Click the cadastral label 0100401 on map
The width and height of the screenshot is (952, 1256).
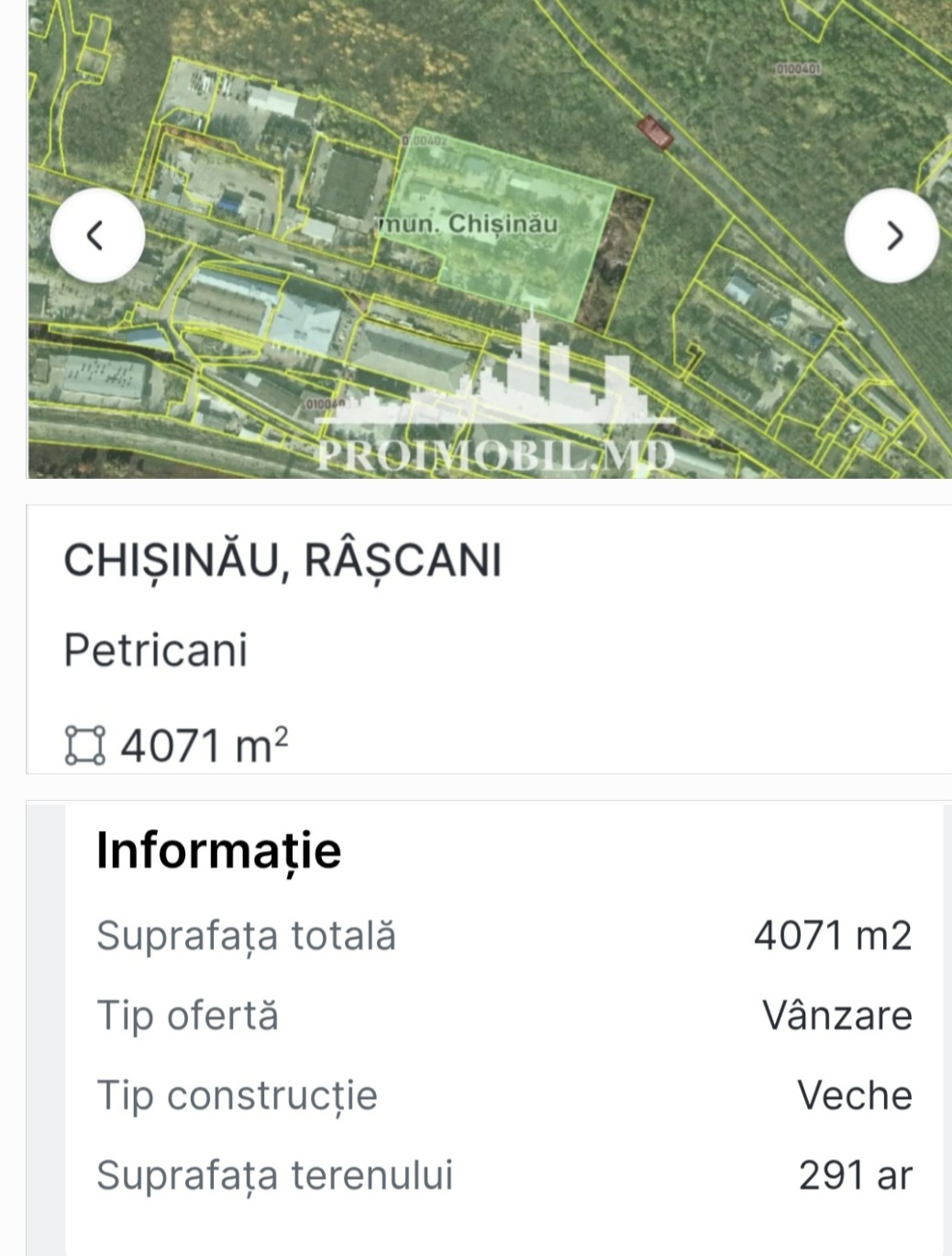click(799, 66)
